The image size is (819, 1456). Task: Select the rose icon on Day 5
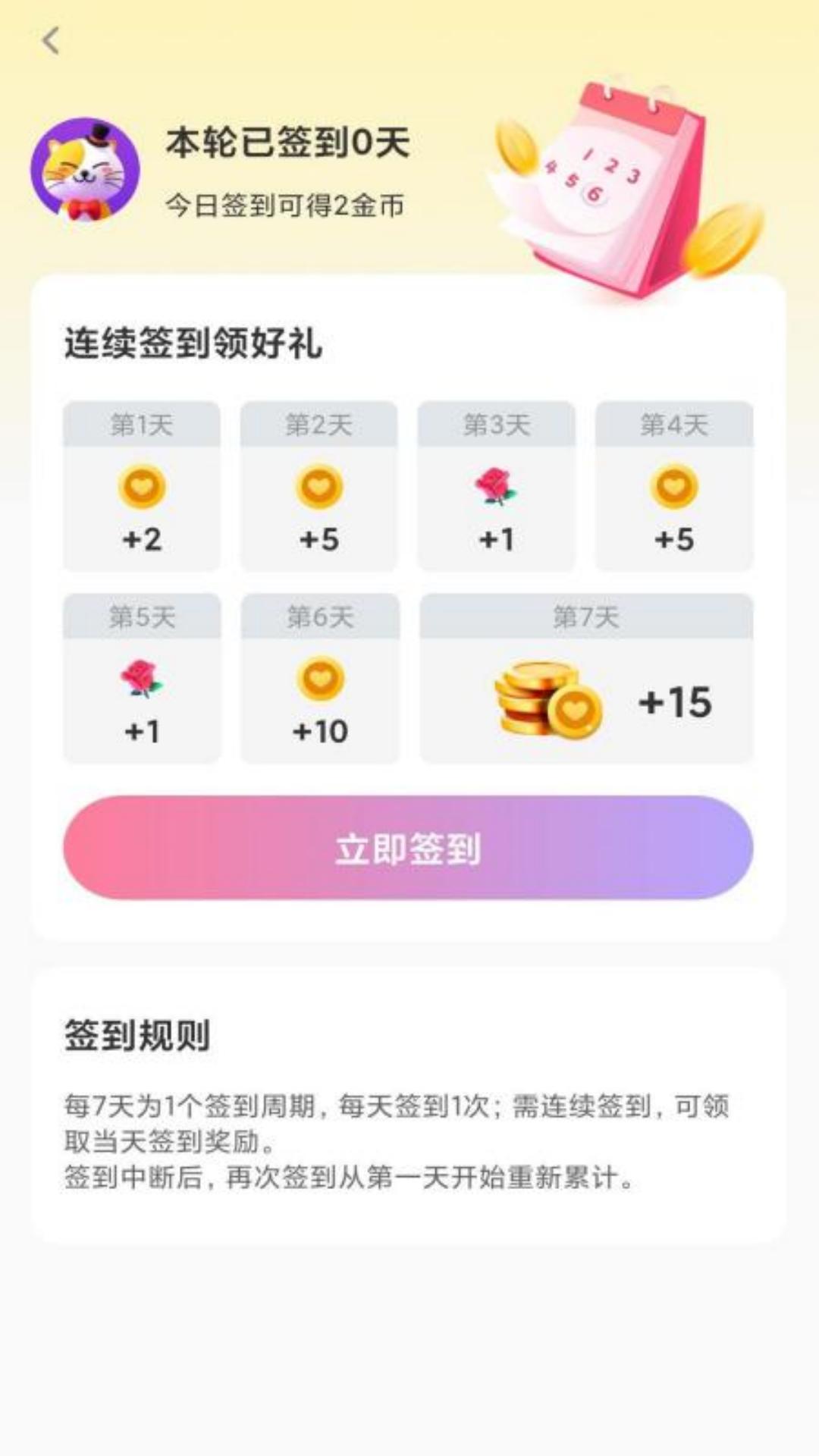pyautogui.click(x=141, y=681)
